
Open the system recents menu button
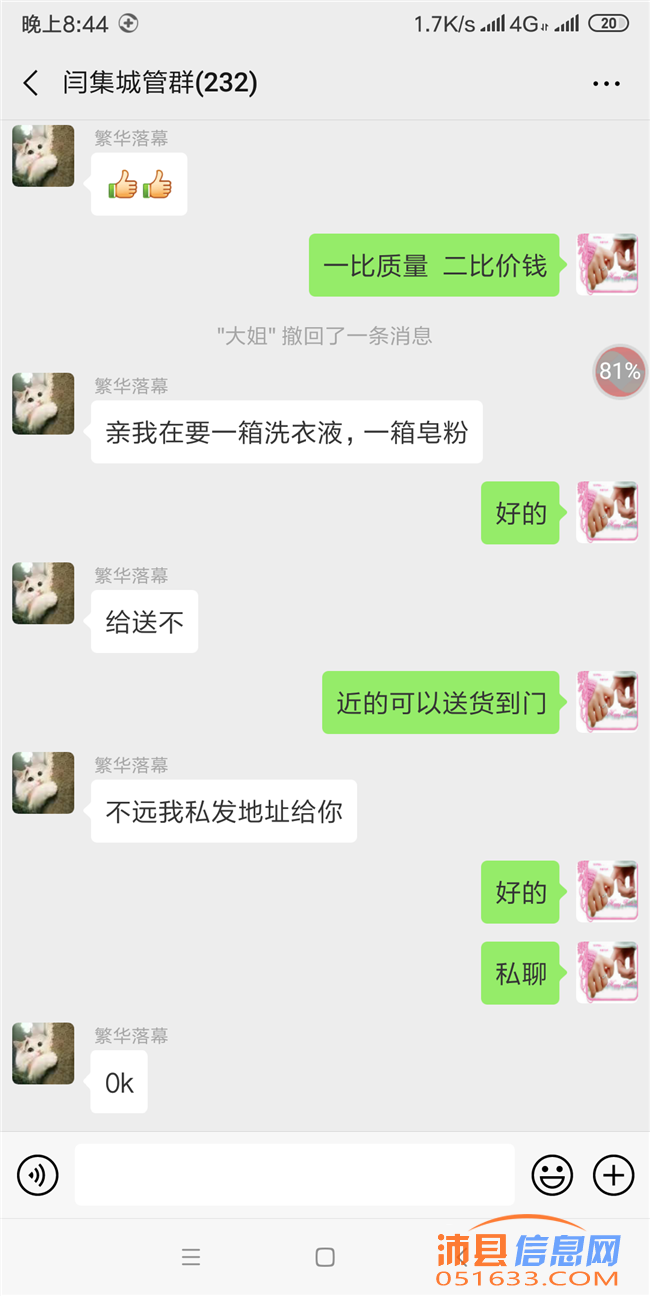pyautogui.click(x=191, y=1257)
